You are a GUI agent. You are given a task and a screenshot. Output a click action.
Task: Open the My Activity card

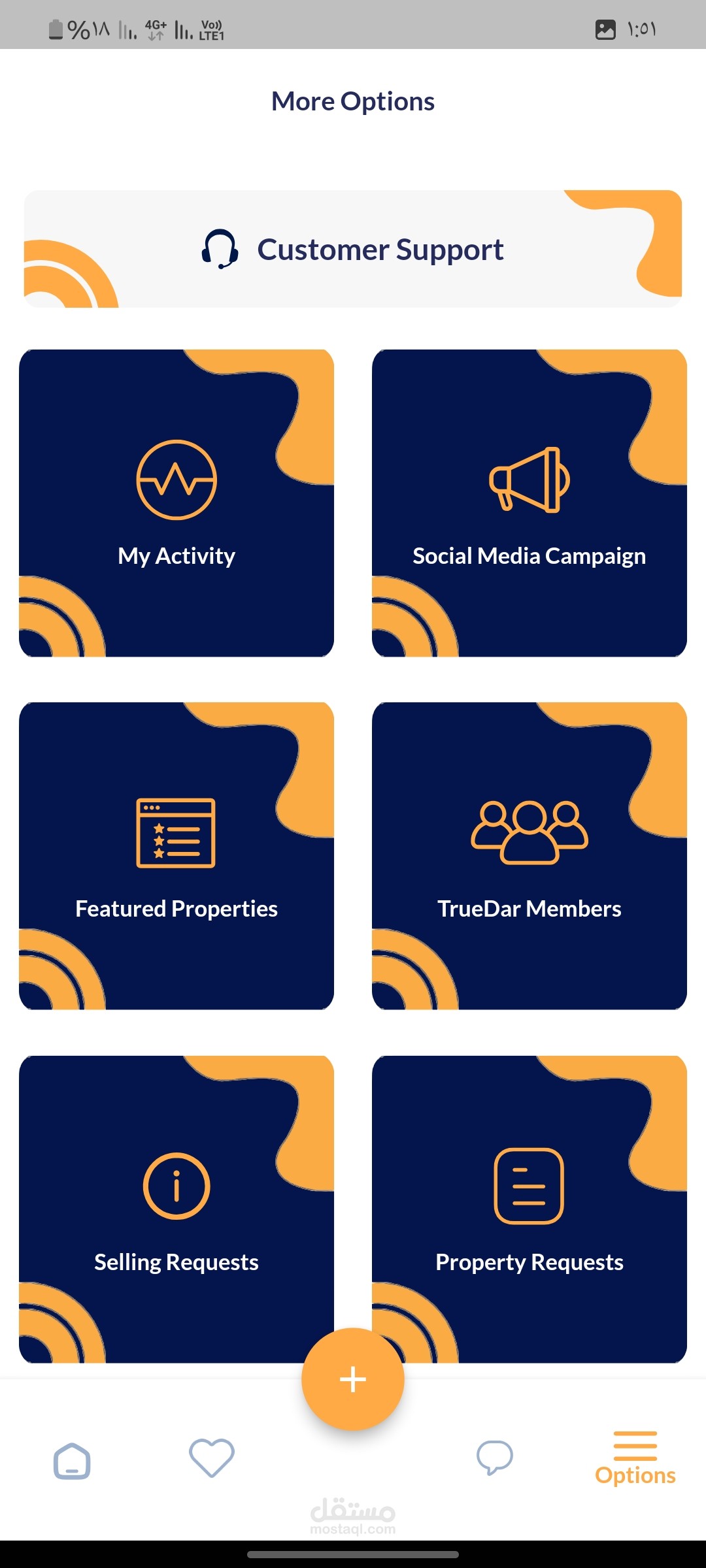[176, 503]
